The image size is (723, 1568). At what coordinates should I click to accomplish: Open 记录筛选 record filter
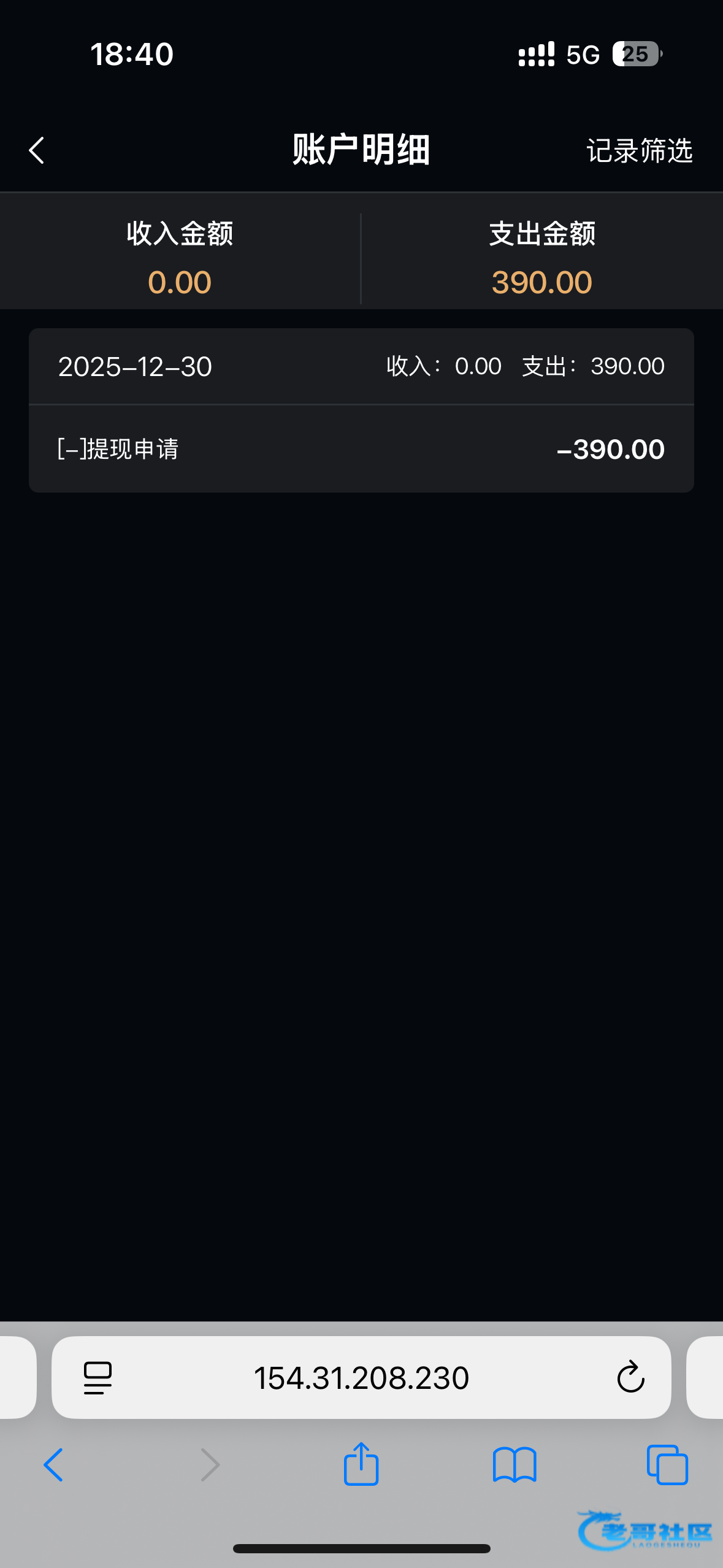(639, 151)
